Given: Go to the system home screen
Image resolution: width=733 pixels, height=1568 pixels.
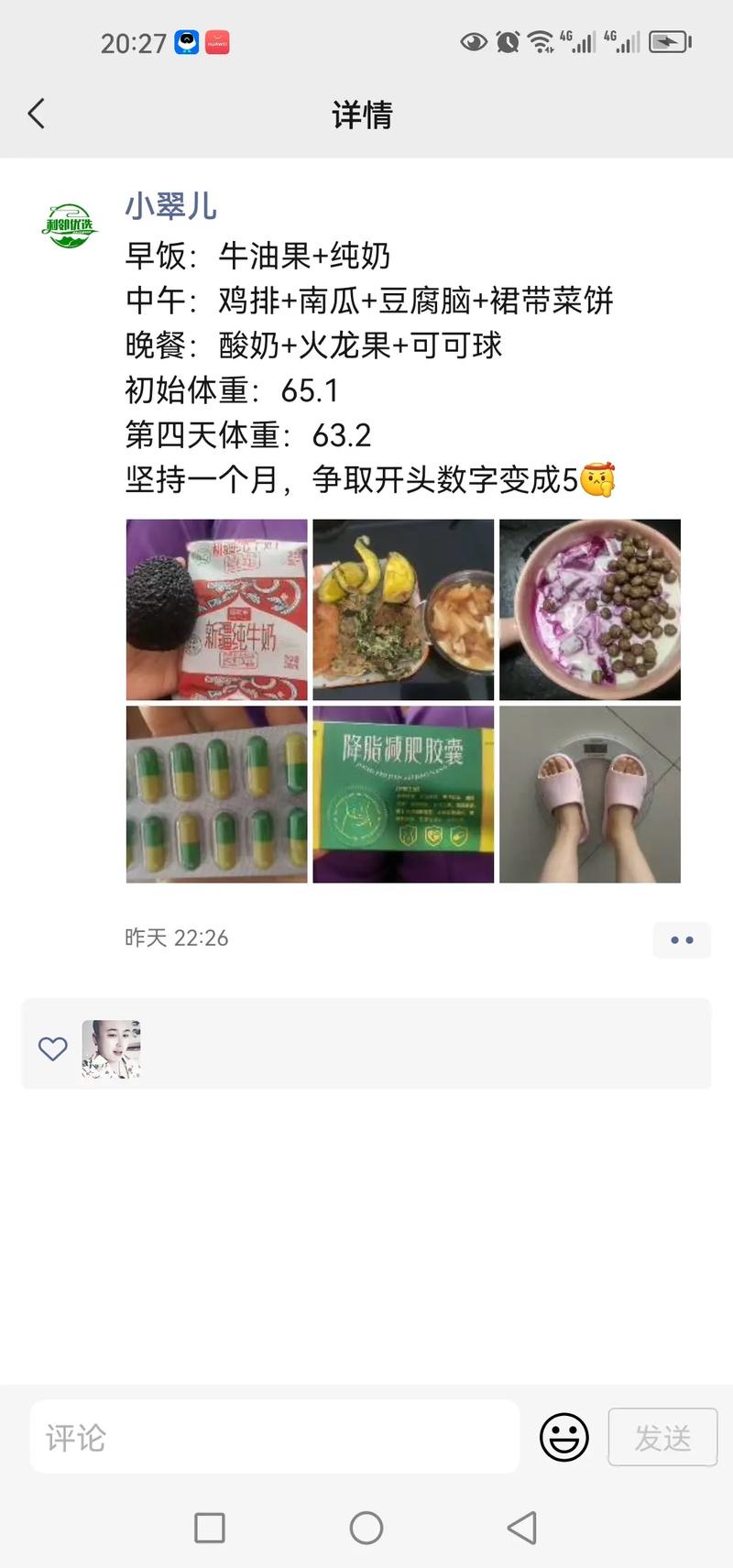Looking at the screenshot, I should pos(366,1528).
